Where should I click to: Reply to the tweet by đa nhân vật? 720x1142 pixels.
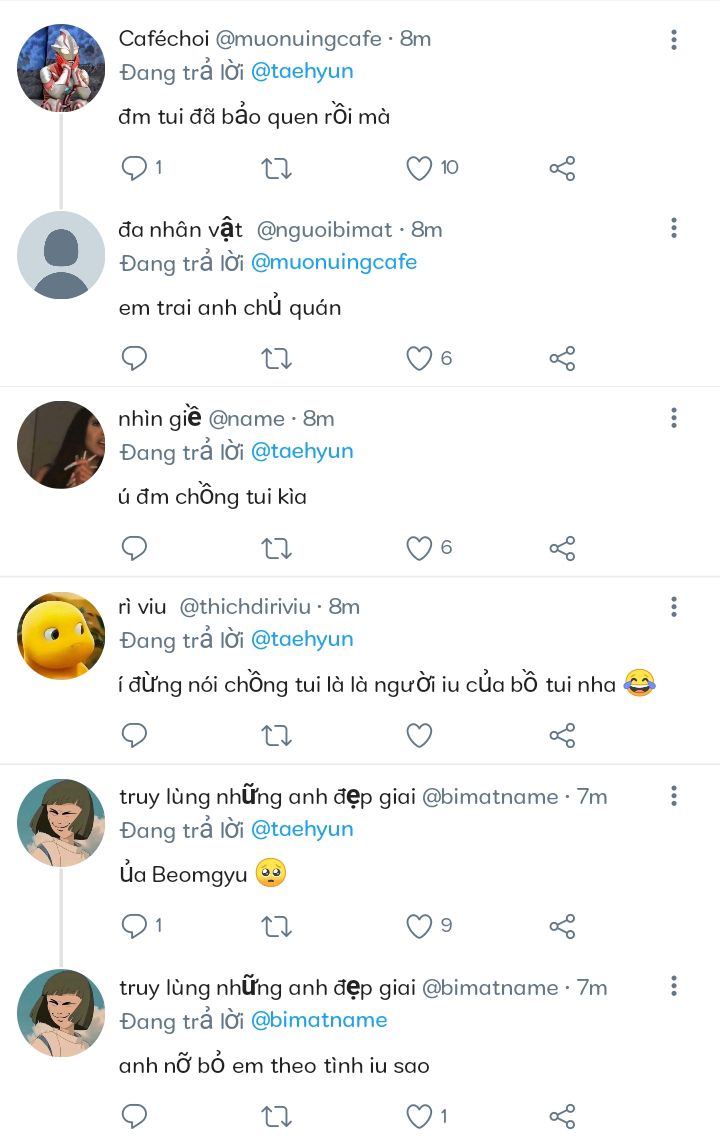point(134,358)
